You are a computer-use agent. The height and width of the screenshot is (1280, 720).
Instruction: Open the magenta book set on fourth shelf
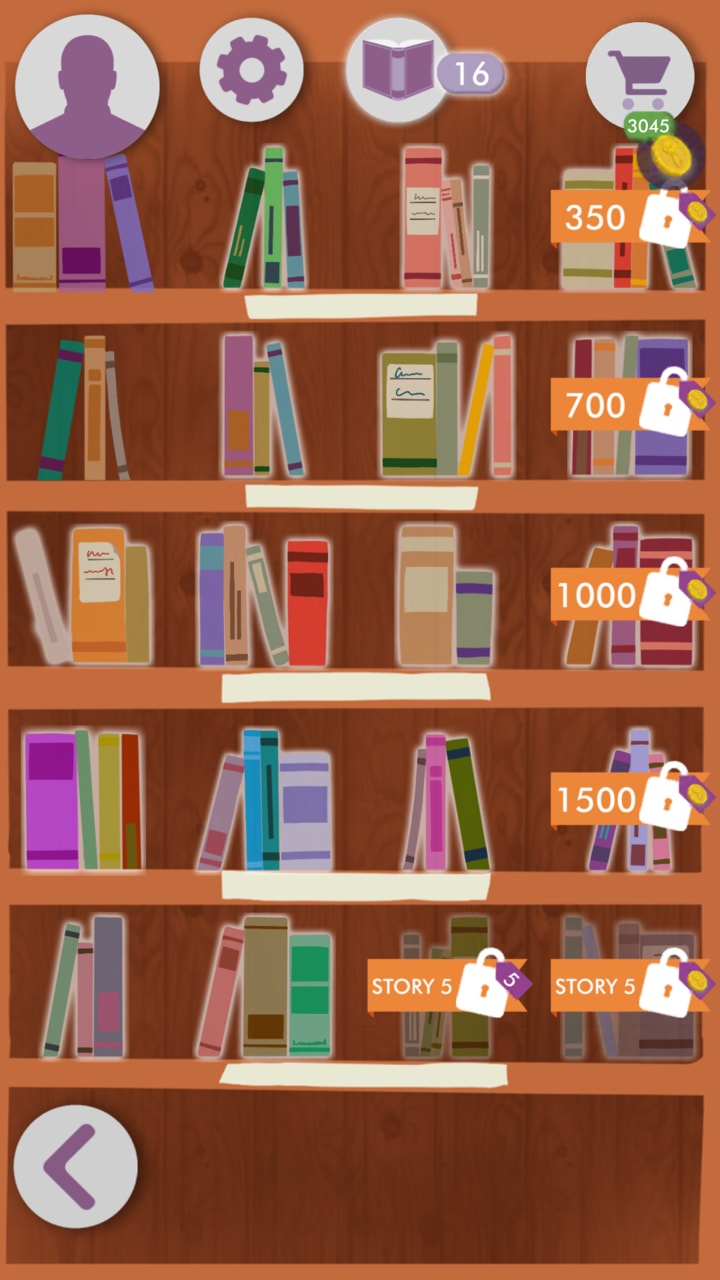(83, 799)
